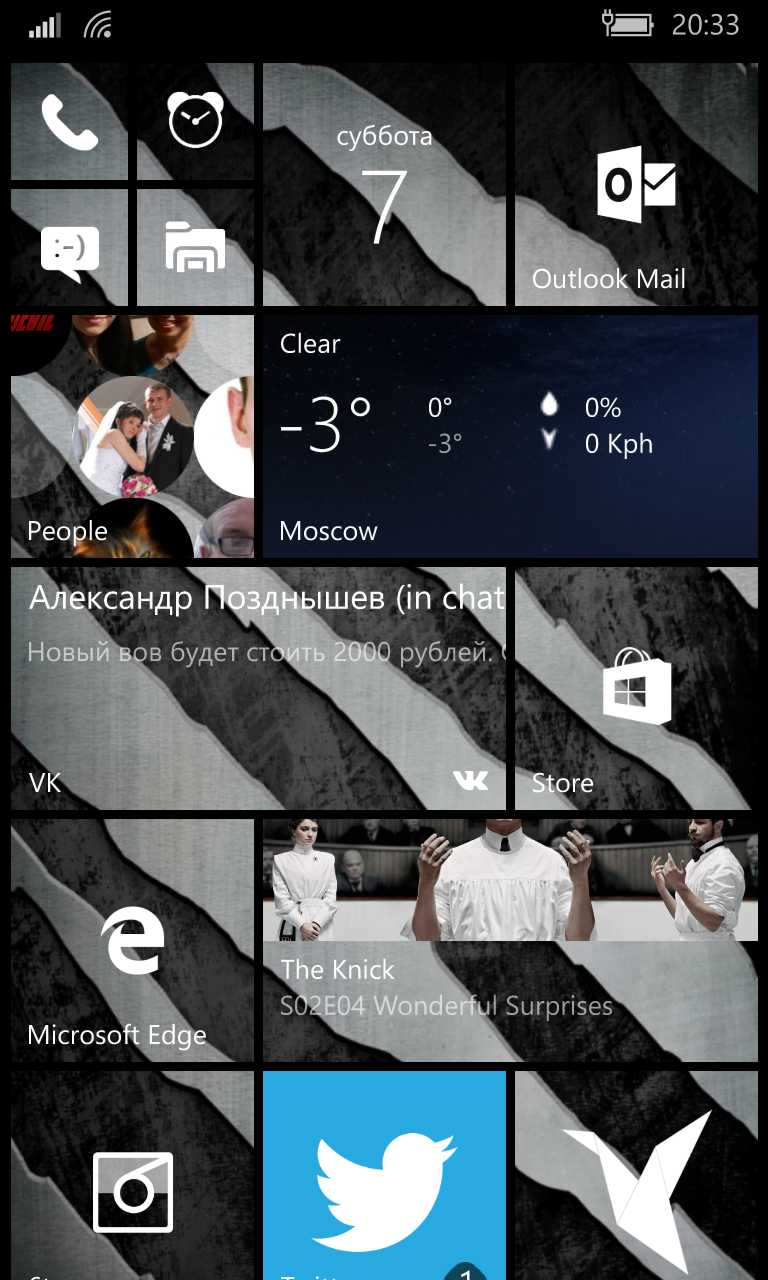Open the calendar tile showing суббота 7
The width and height of the screenshot is (768, 1280).
click(384, 185)
